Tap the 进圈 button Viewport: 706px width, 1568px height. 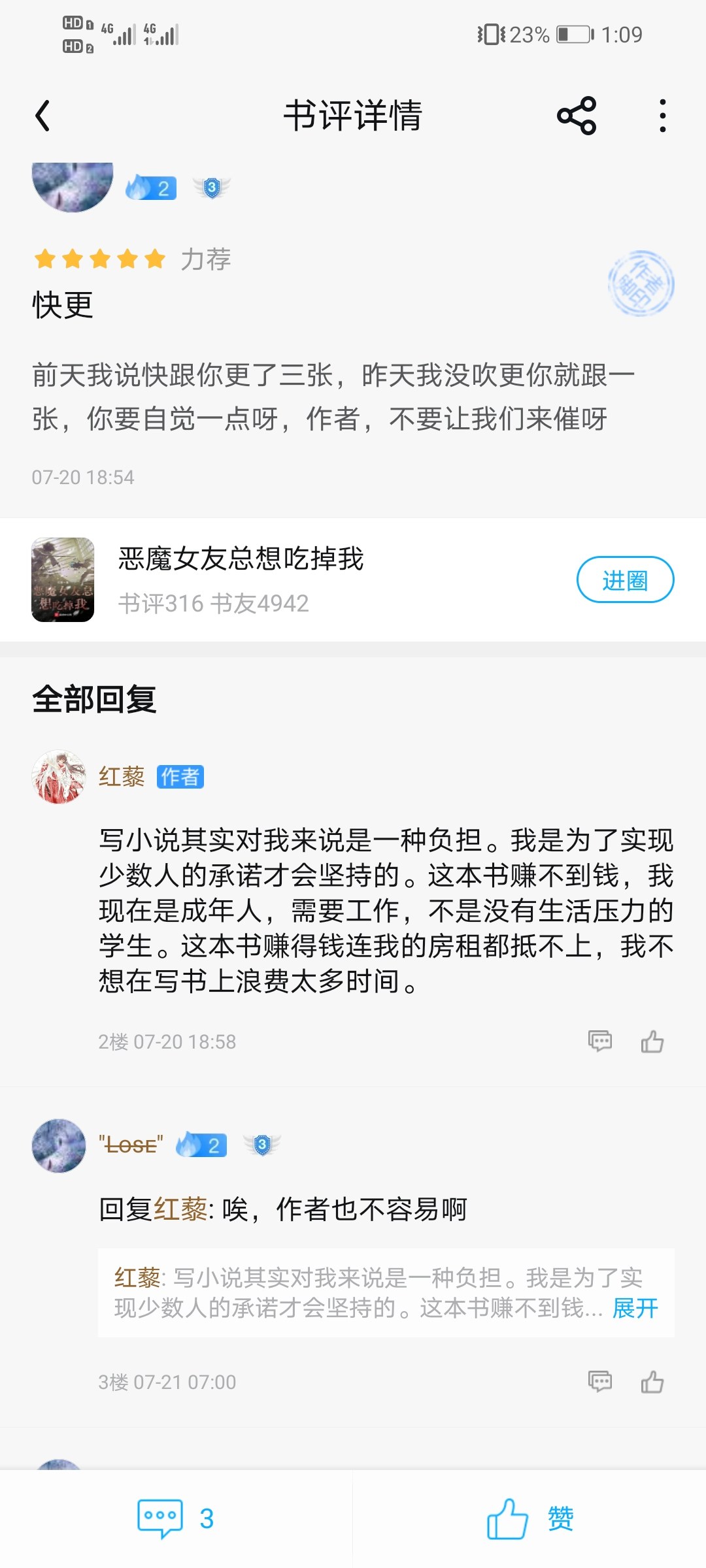624,580
